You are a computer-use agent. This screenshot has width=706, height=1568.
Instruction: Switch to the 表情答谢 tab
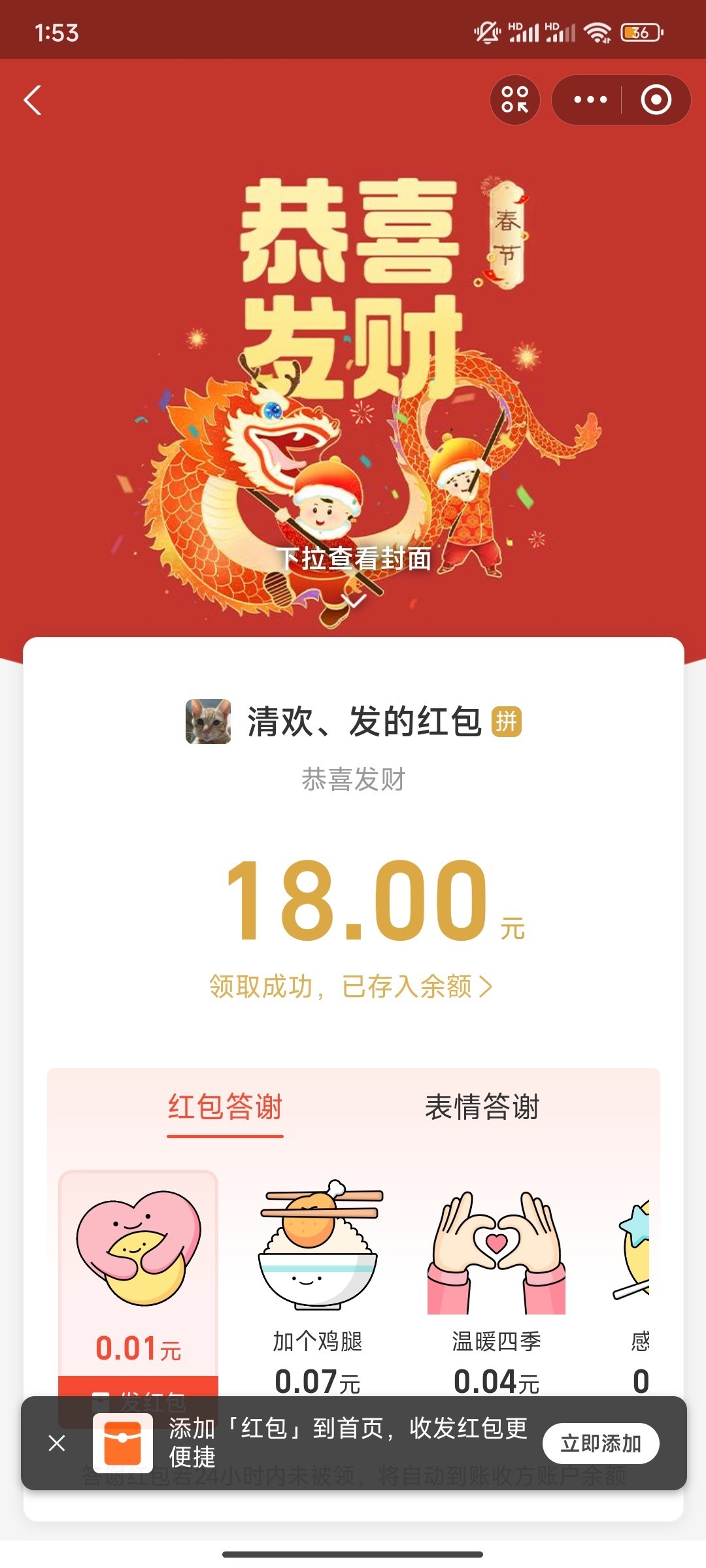tap(482, 1107)
